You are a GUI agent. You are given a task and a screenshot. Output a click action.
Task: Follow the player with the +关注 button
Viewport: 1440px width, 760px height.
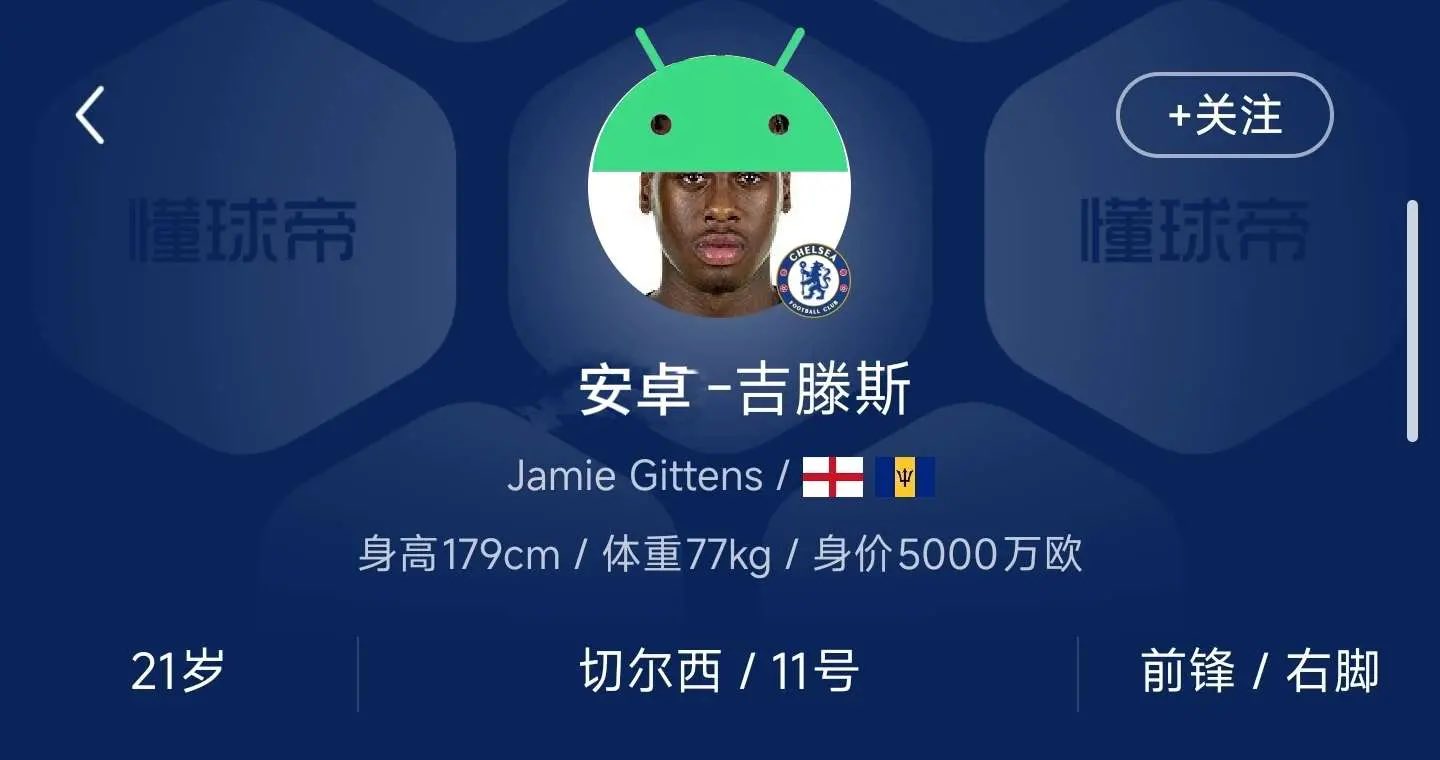point(1224,115)
